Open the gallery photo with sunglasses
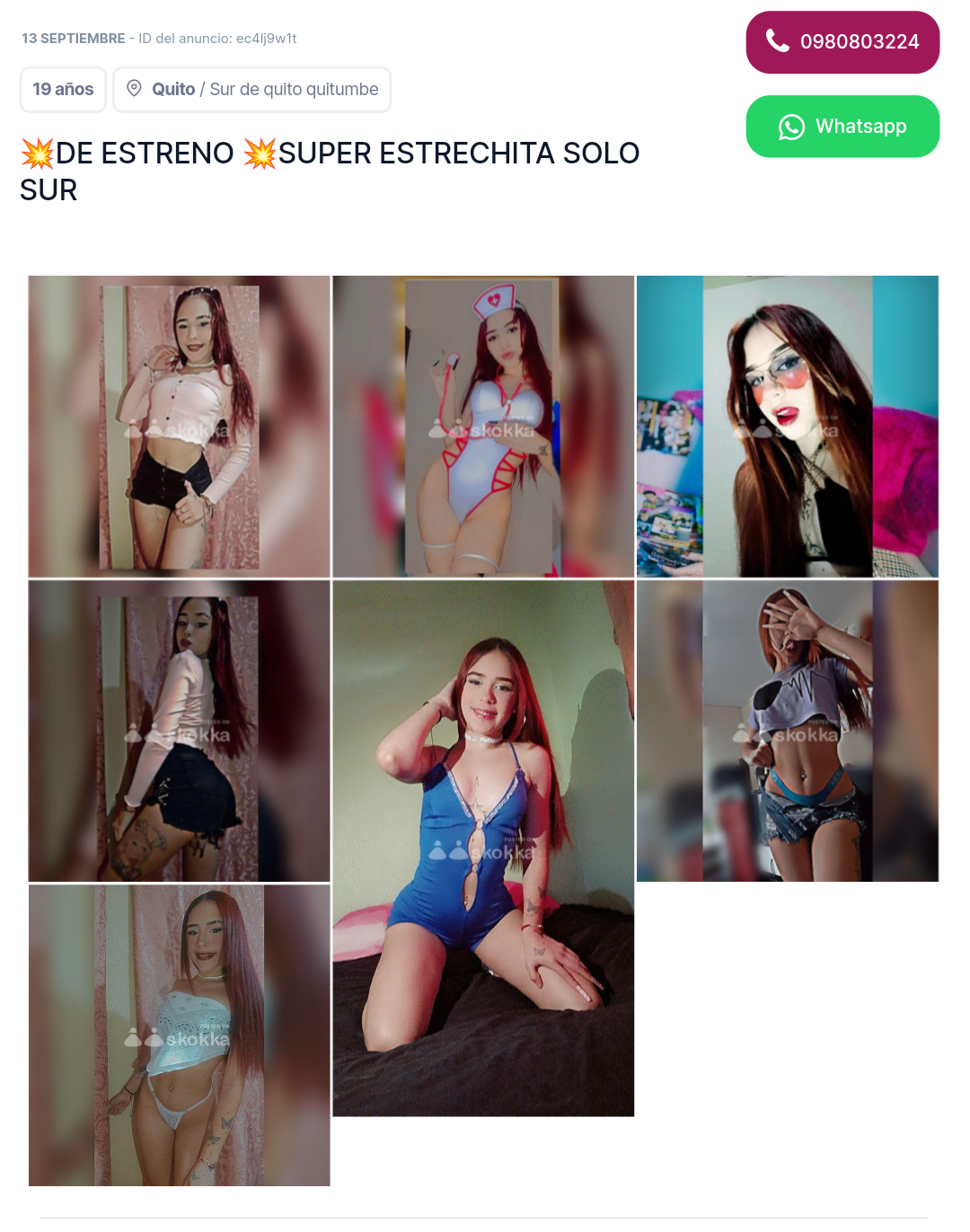This screenshot has width=970, height=1232. (x=787, y=426)
